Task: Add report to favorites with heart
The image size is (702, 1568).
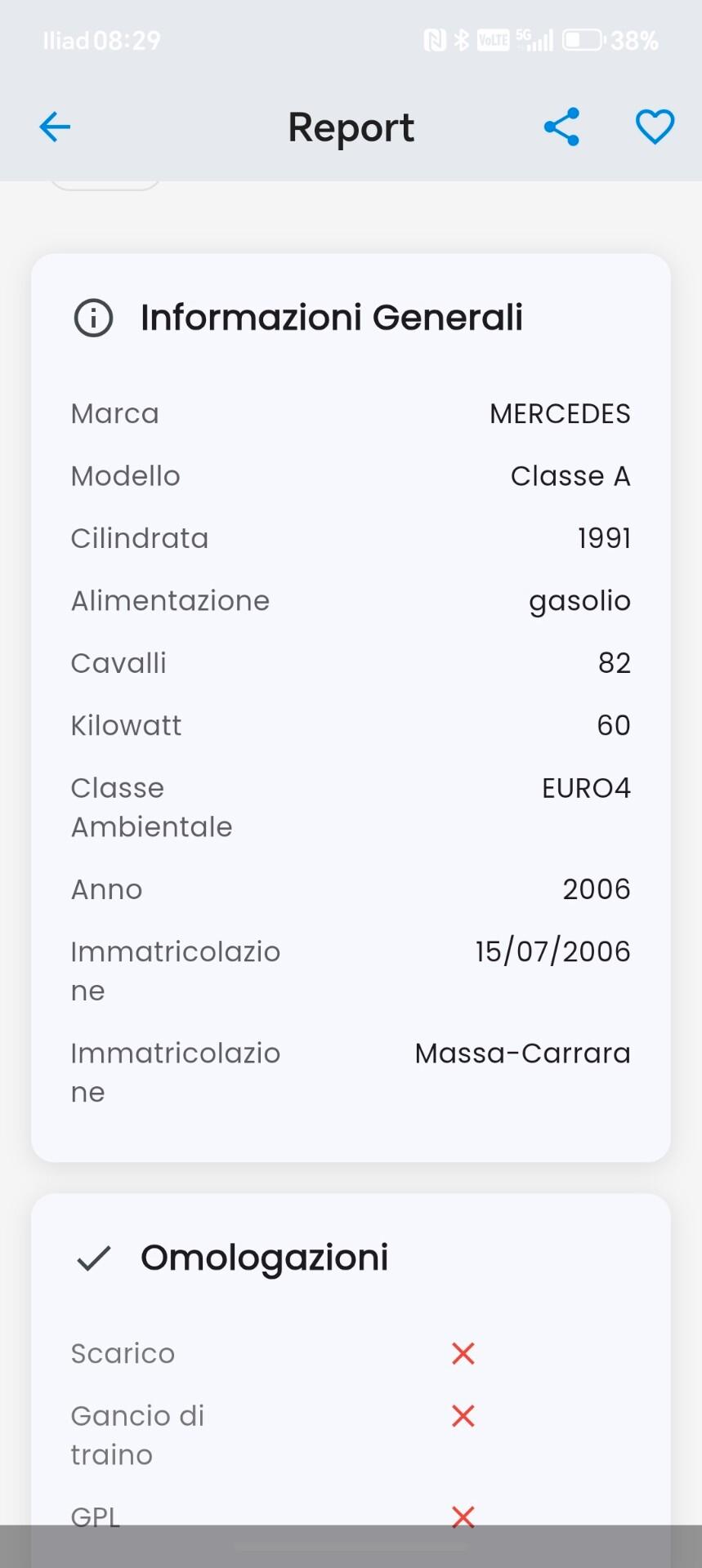Action: pyautogui.click(x=655, y=127)
